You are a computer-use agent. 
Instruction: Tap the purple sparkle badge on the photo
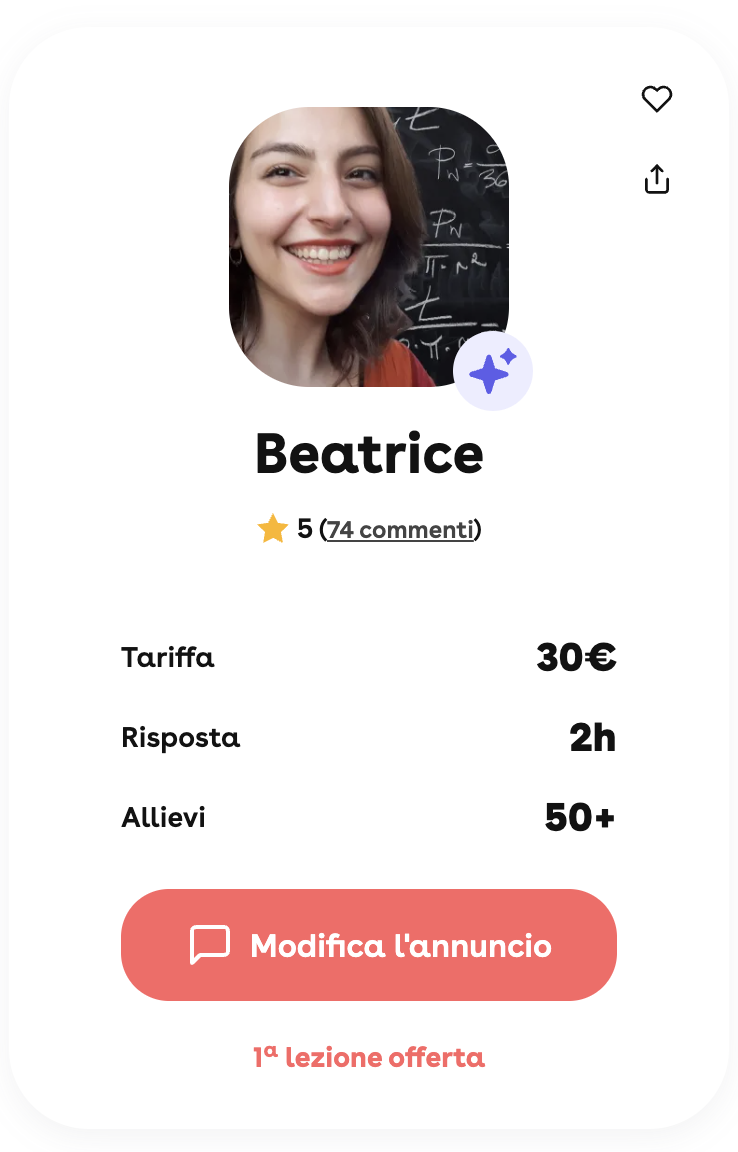493,372
